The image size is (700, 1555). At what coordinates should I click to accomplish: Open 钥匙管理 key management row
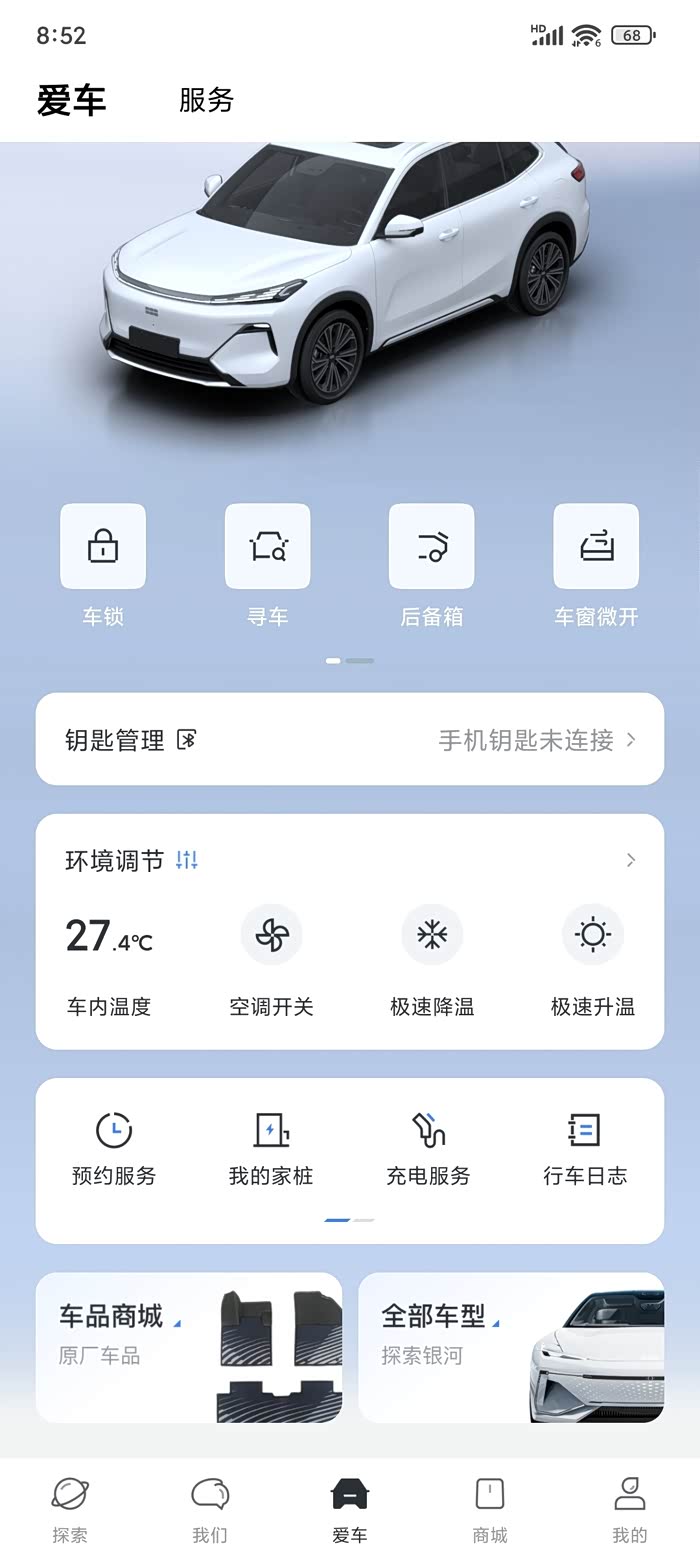(350, 740)
